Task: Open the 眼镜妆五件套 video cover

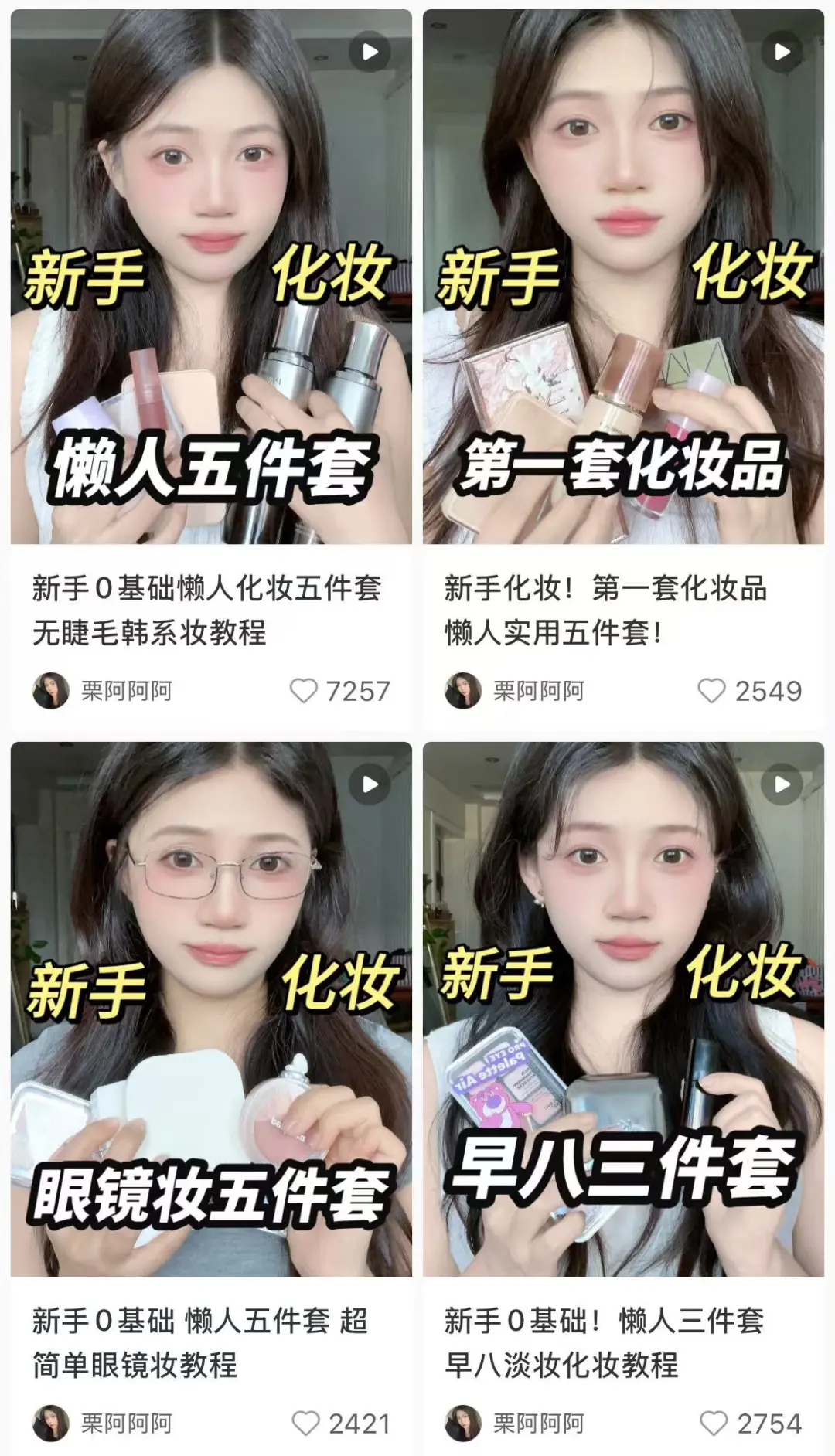Action: (211, 1009)
